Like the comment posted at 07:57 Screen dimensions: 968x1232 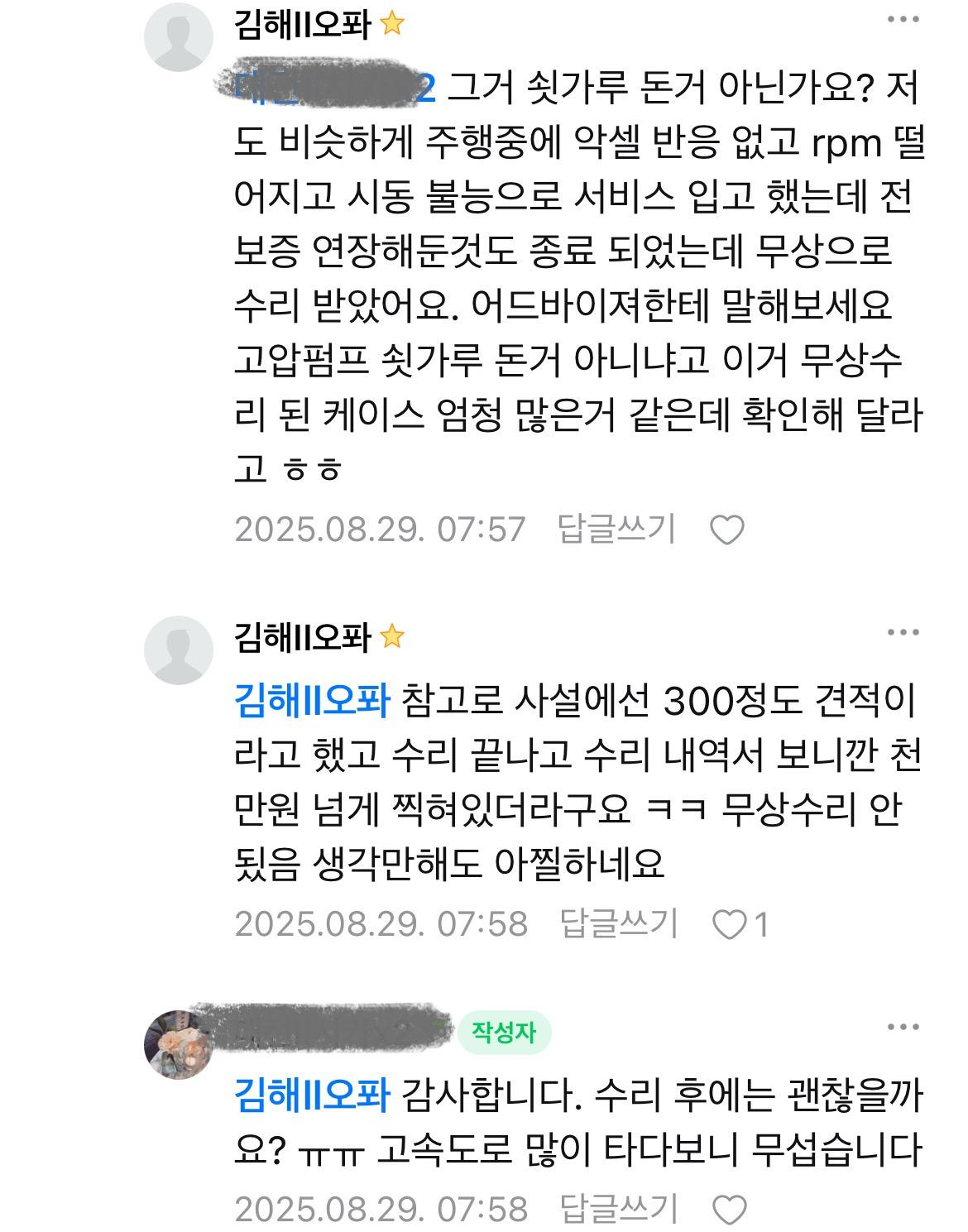coord(727,530)
